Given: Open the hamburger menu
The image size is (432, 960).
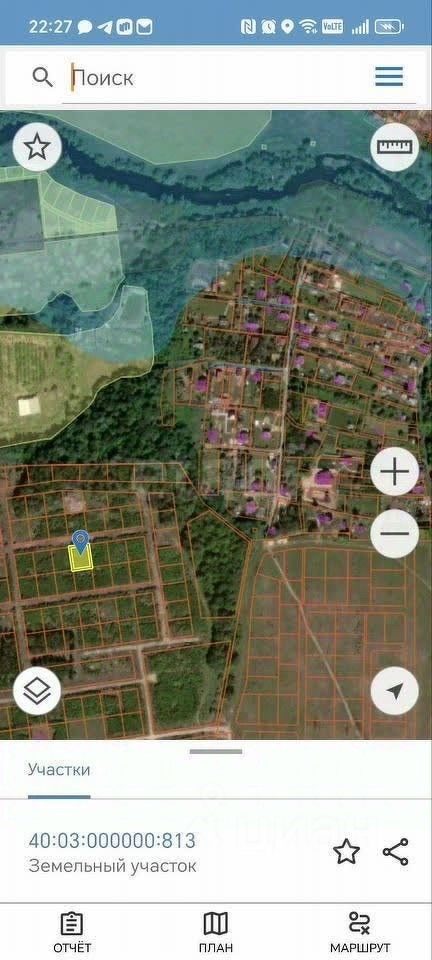Looking at the screenshot, I should click(x=389, y=77).
